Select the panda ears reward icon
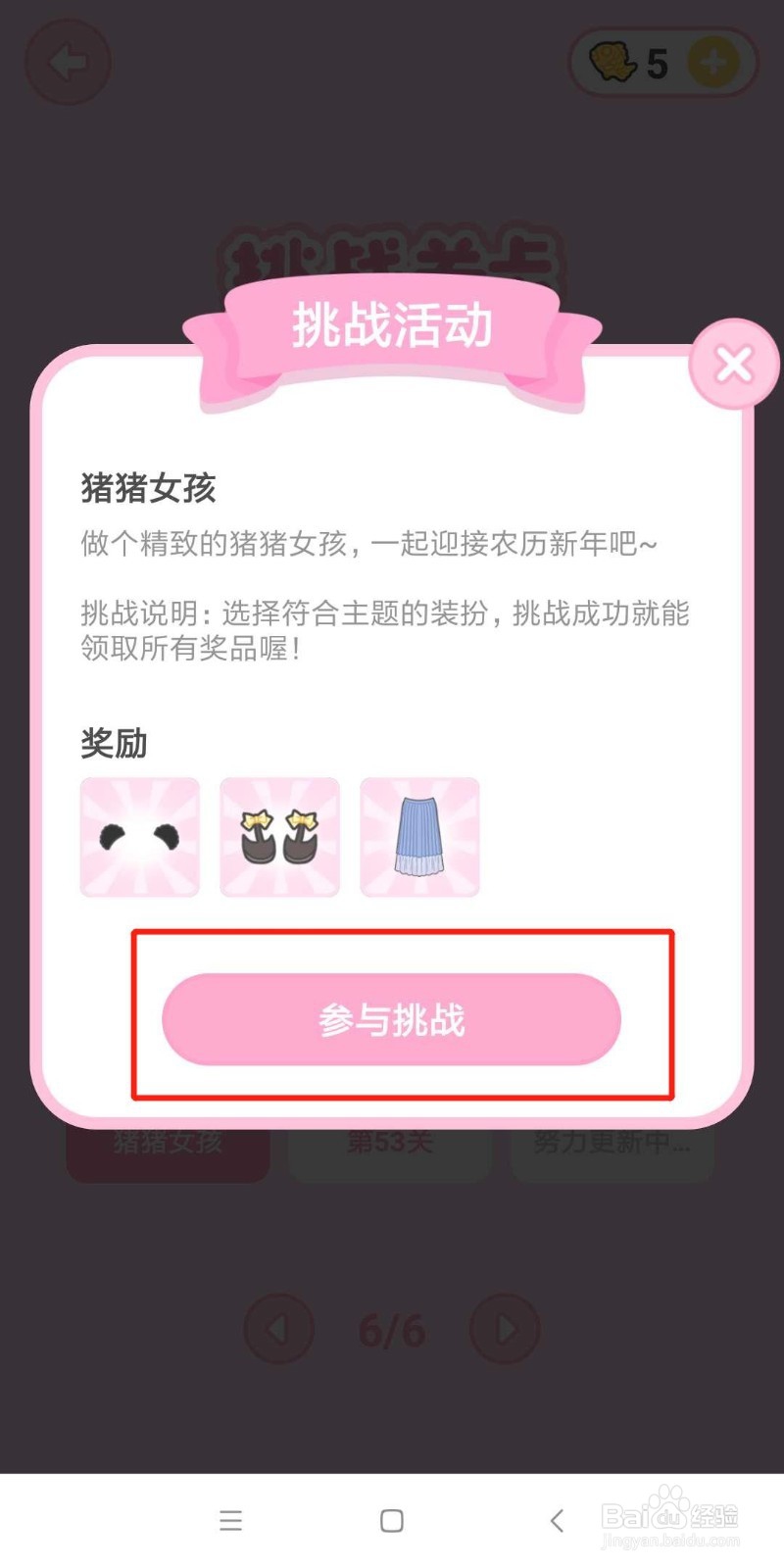 (139, 837)
